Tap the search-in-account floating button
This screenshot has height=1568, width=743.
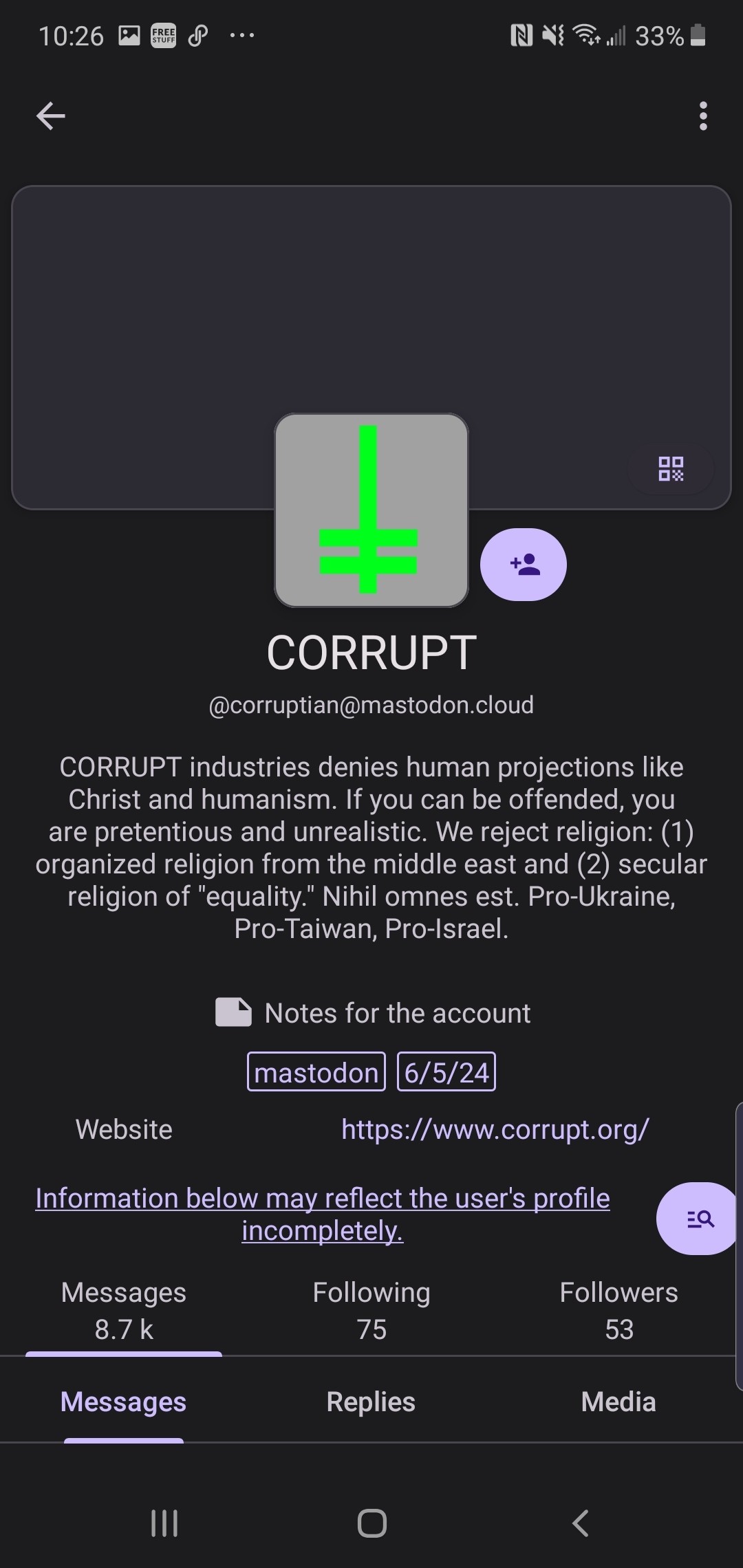point(698,1219)
